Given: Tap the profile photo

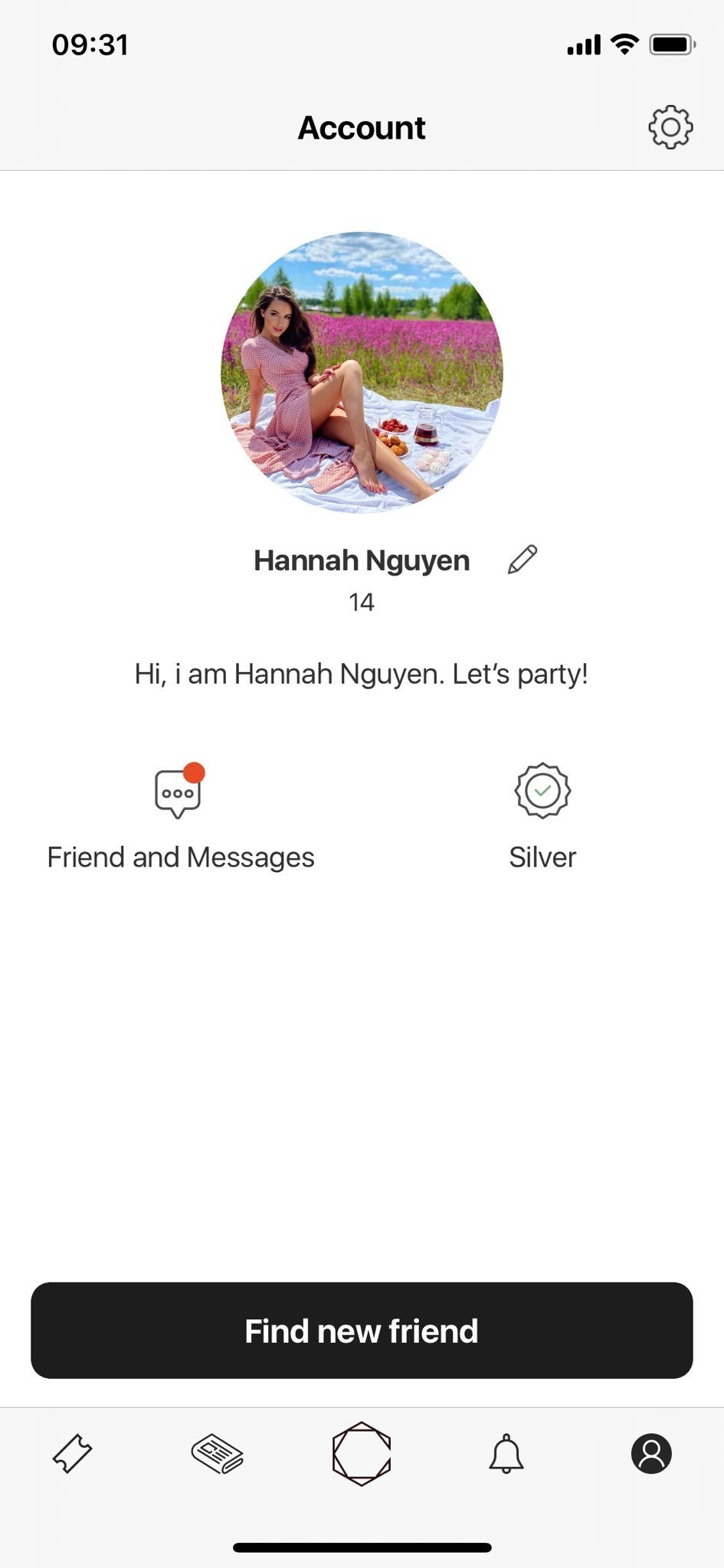Looking at the screenshot, I should pos(362,373).
